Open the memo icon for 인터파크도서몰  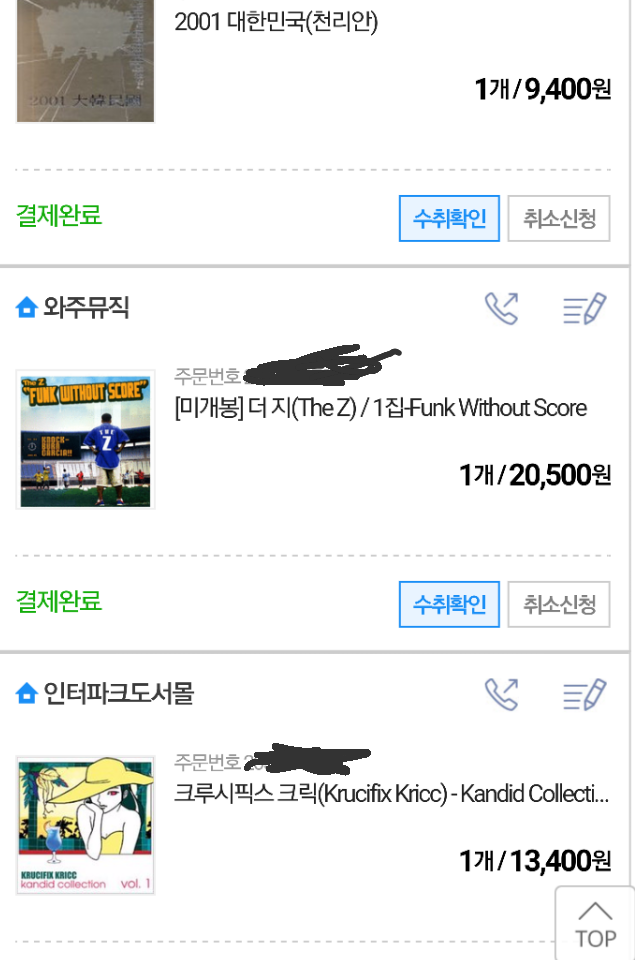584,694
